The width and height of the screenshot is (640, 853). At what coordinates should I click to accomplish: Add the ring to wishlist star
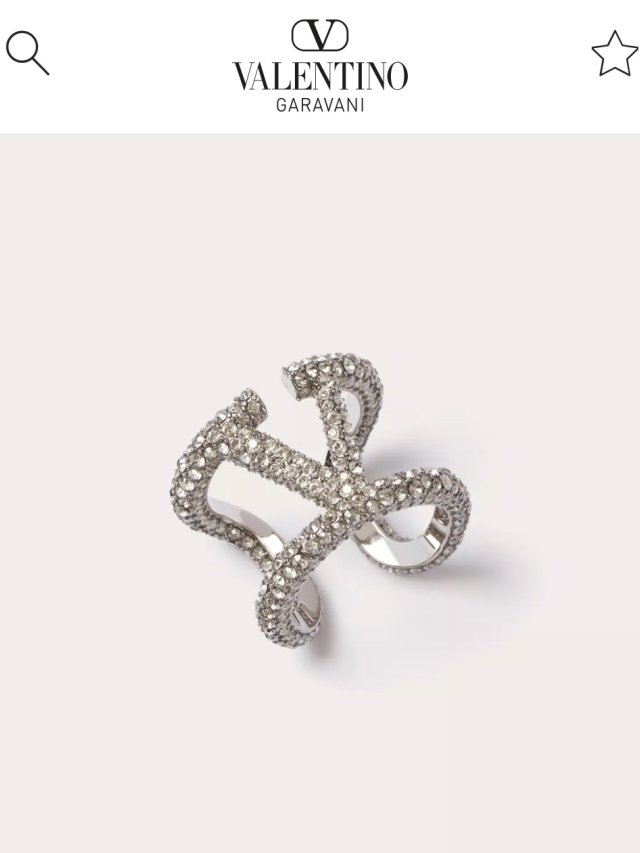click(x=613, y=53)
